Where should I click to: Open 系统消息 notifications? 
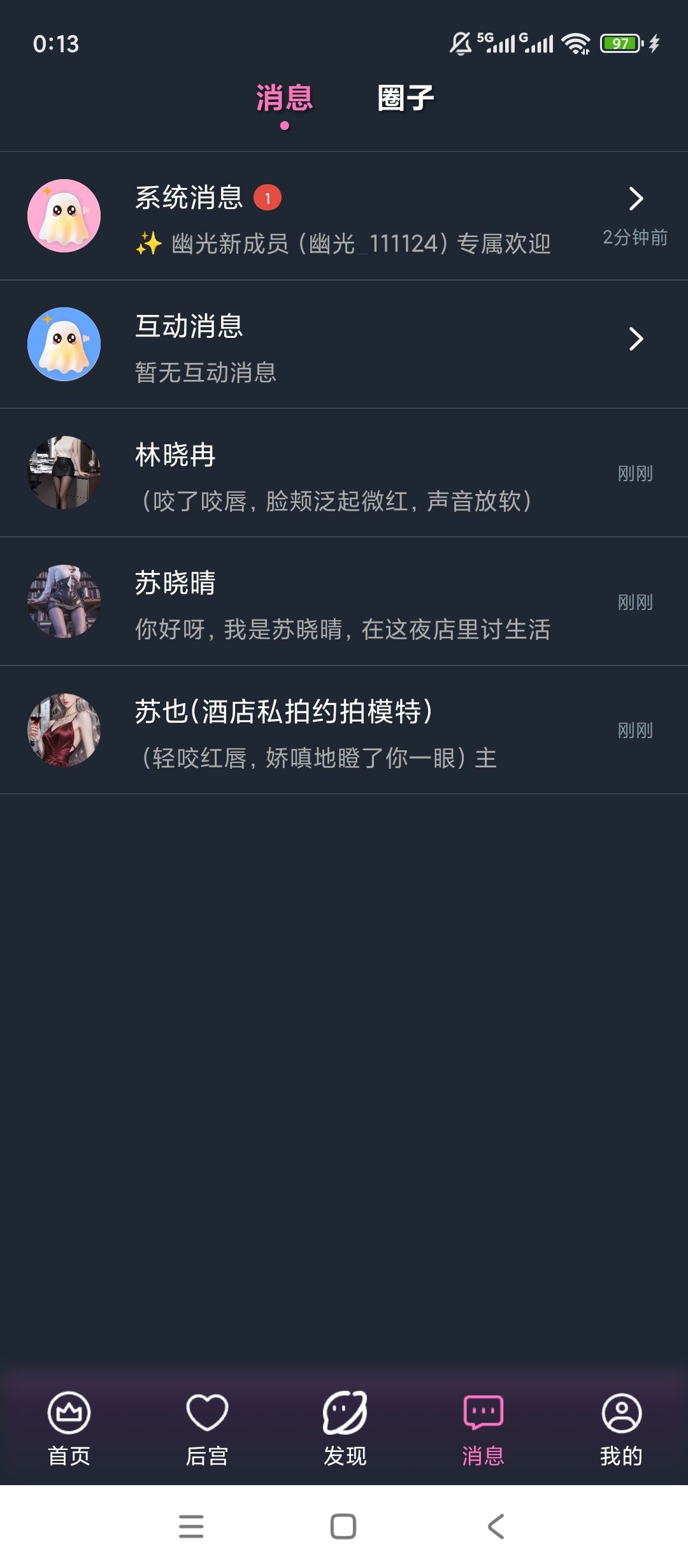pos(344,216)
